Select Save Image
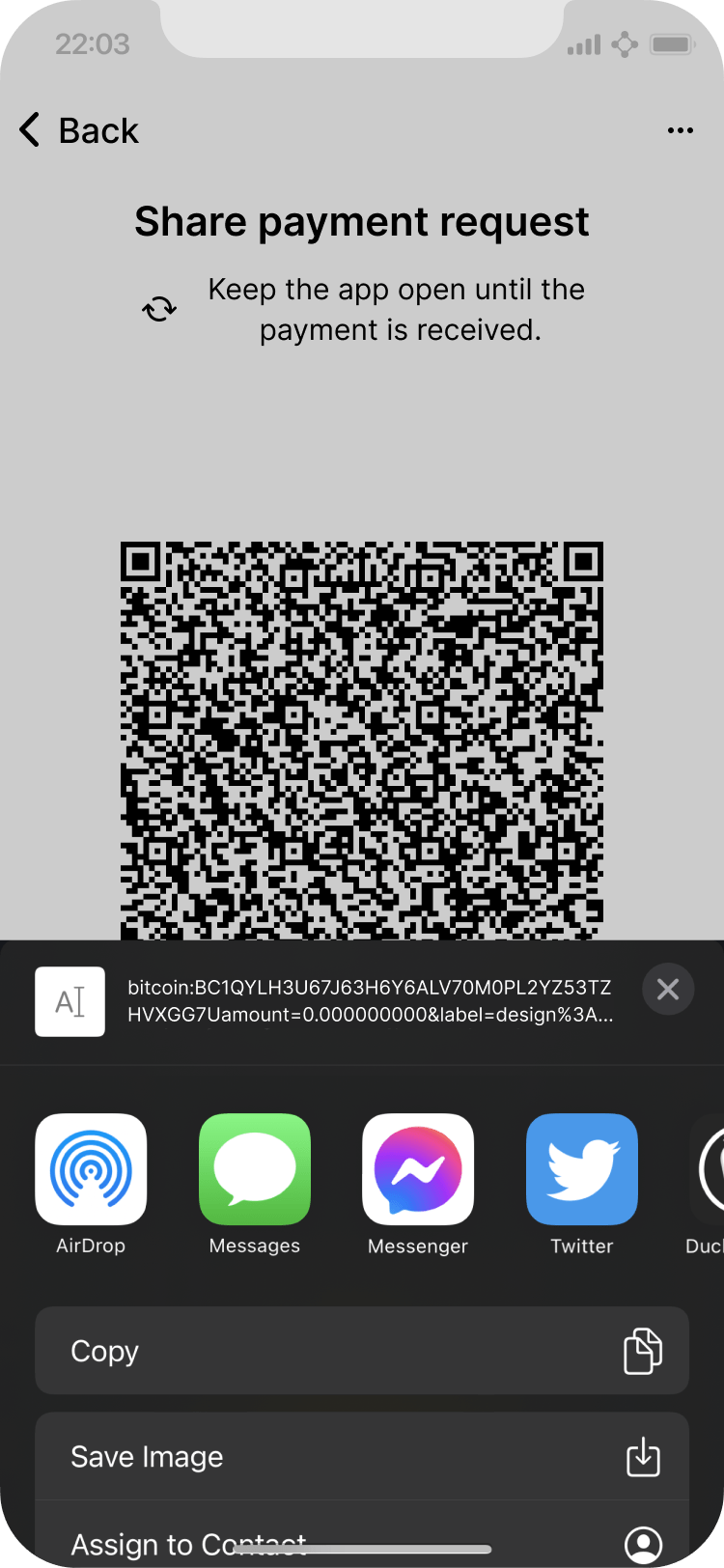Image resolution: width=724 pixels, height=1568 pixels. pos(362,1456)
